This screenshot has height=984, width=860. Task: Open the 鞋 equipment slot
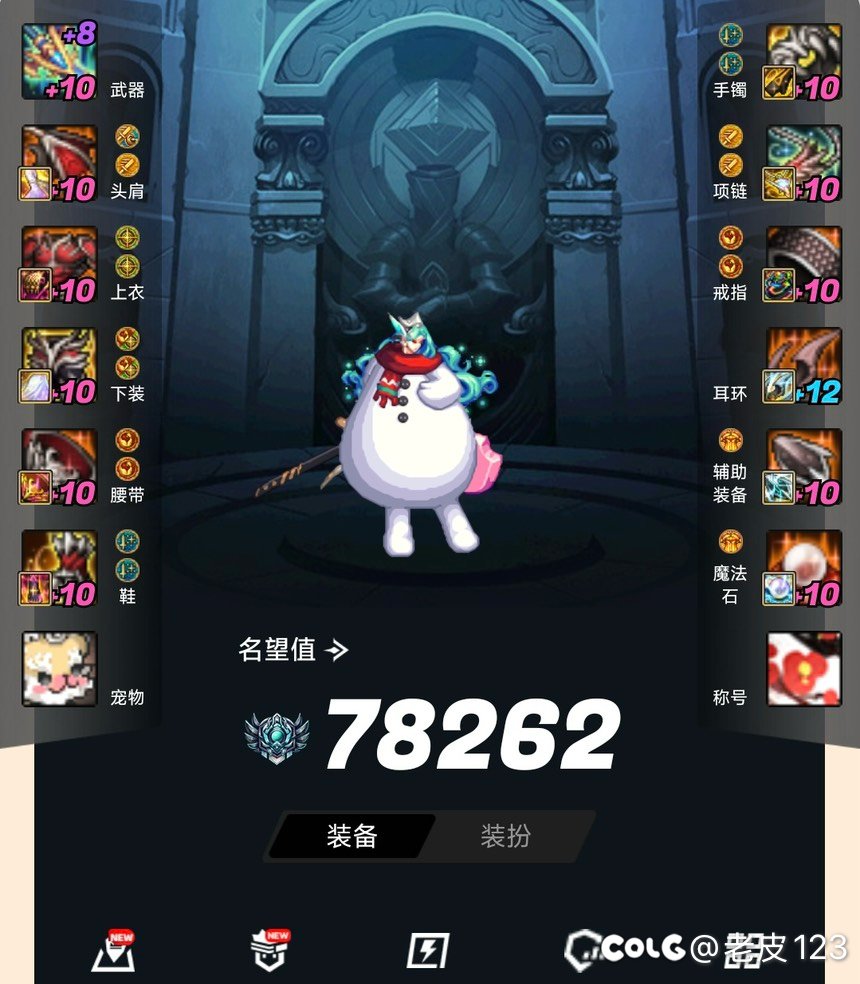coord(59,568)
